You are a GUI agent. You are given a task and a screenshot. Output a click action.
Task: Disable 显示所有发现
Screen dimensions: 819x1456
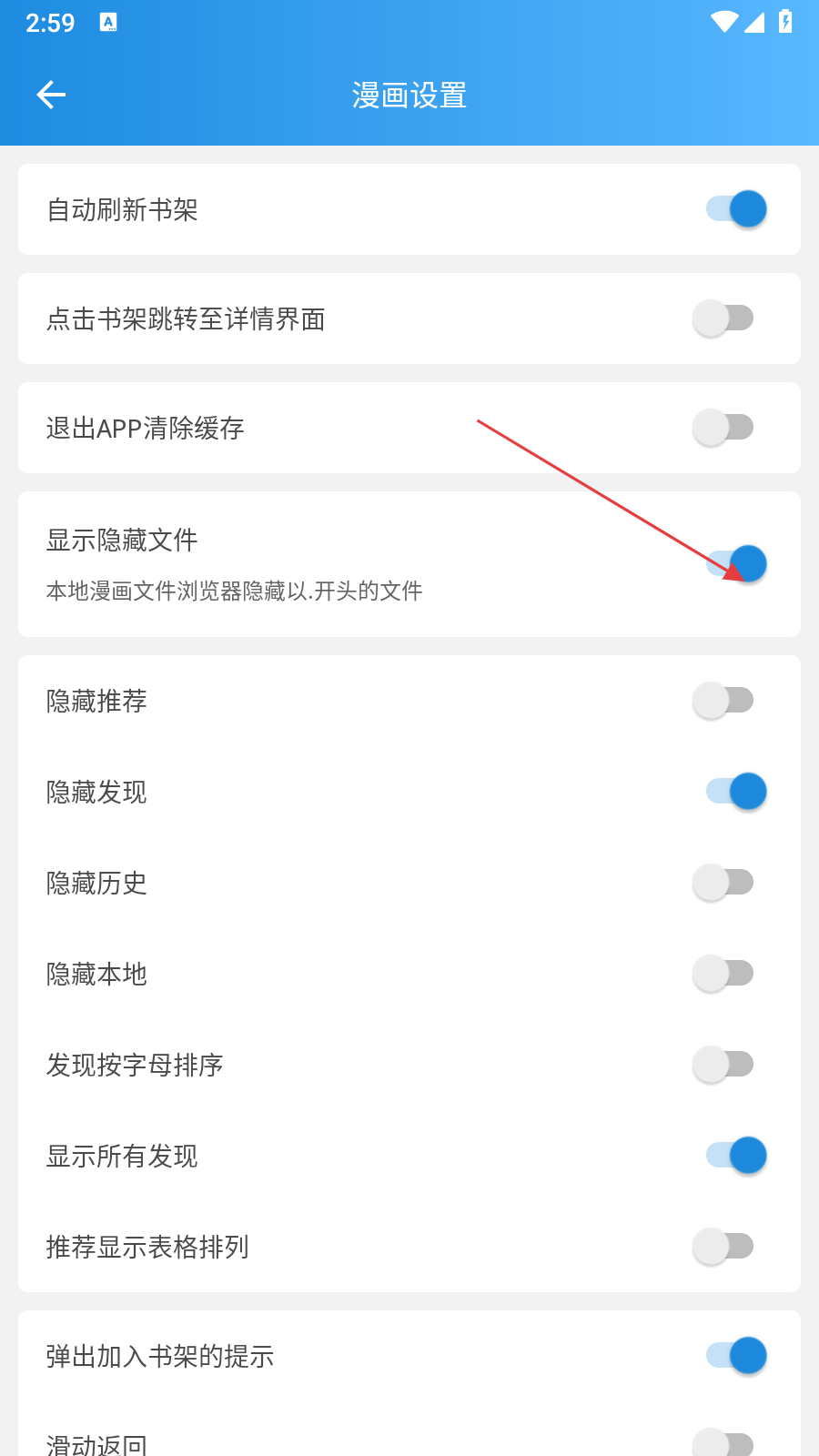(735, 1156)
